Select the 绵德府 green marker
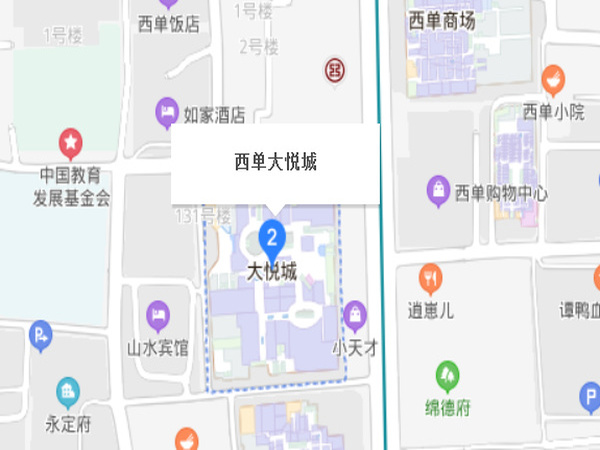Viewport: 600px width, 450px height. (x=447, y=376)
